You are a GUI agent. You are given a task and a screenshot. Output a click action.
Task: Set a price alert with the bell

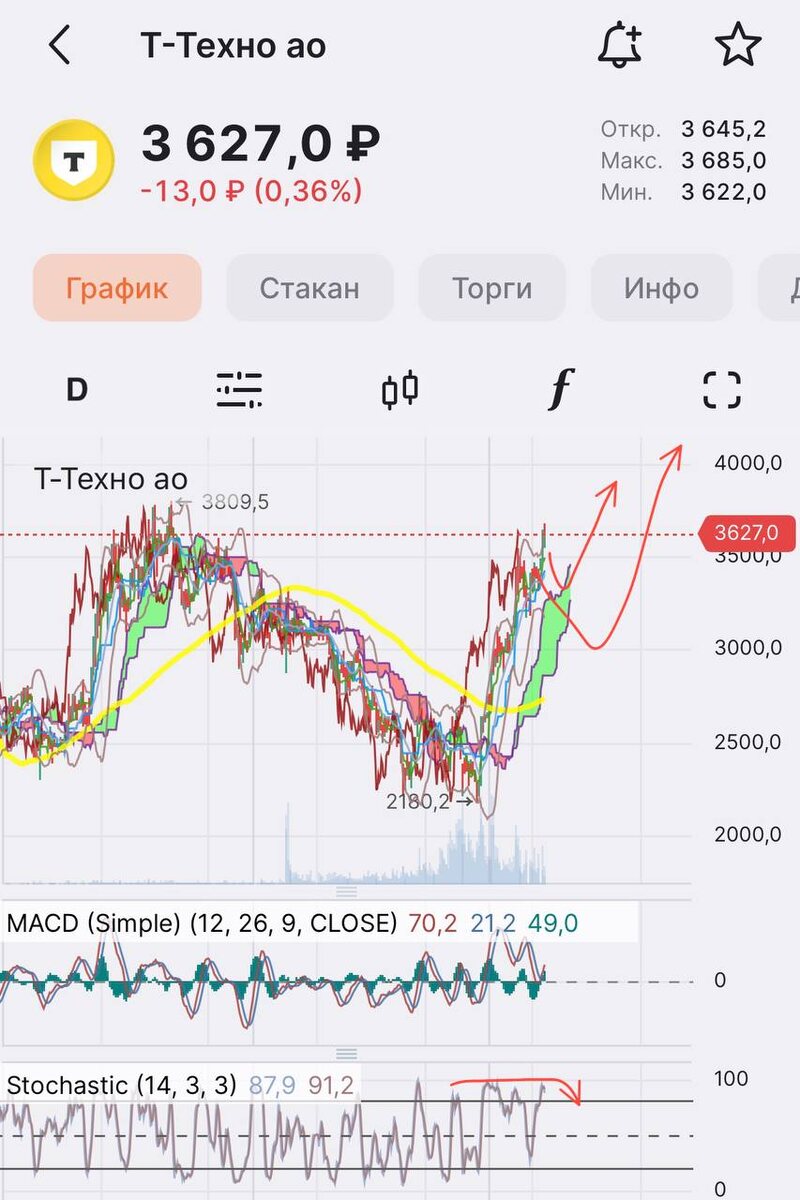coord(620,46)
